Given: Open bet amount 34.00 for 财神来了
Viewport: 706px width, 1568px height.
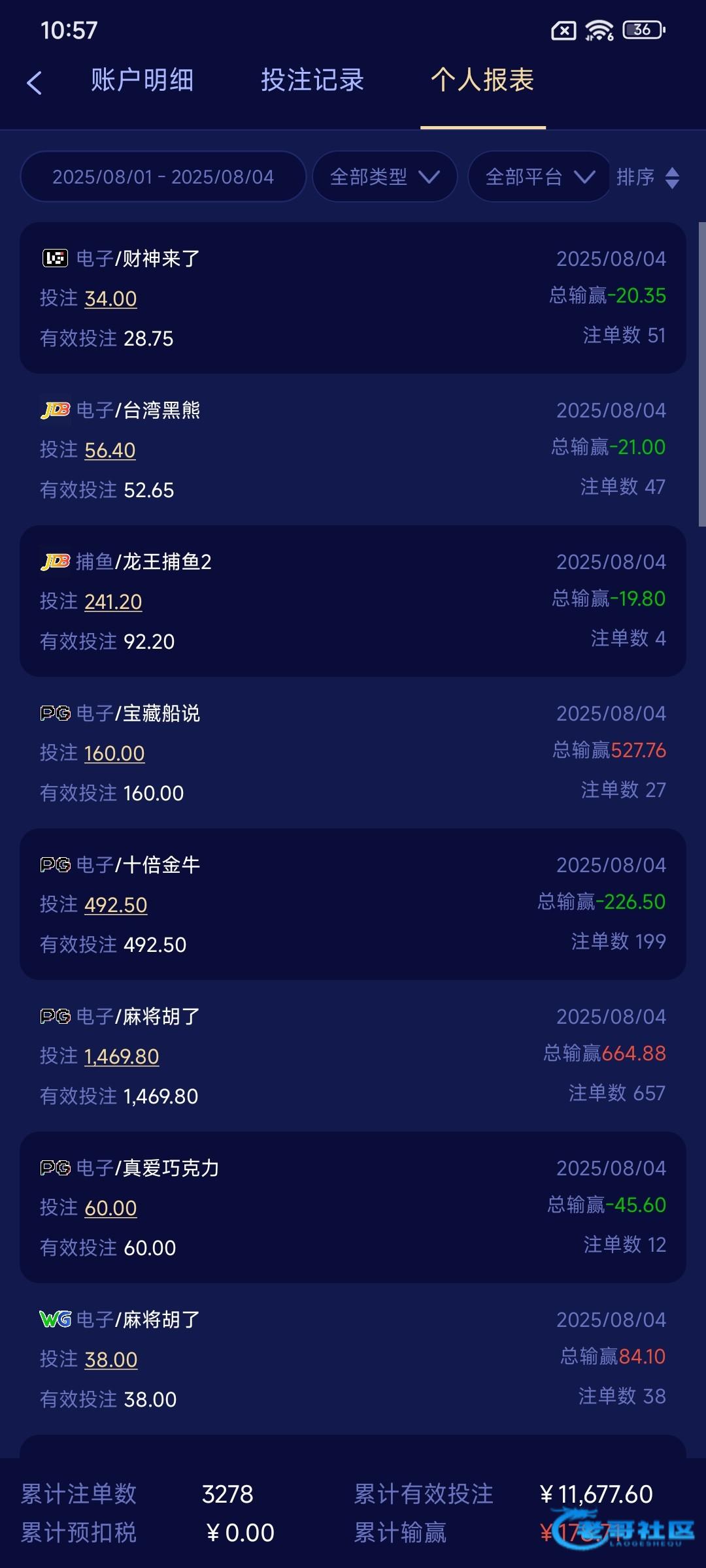Looking at the screenshot, I should pyautogui.click(x=110, y=299).
